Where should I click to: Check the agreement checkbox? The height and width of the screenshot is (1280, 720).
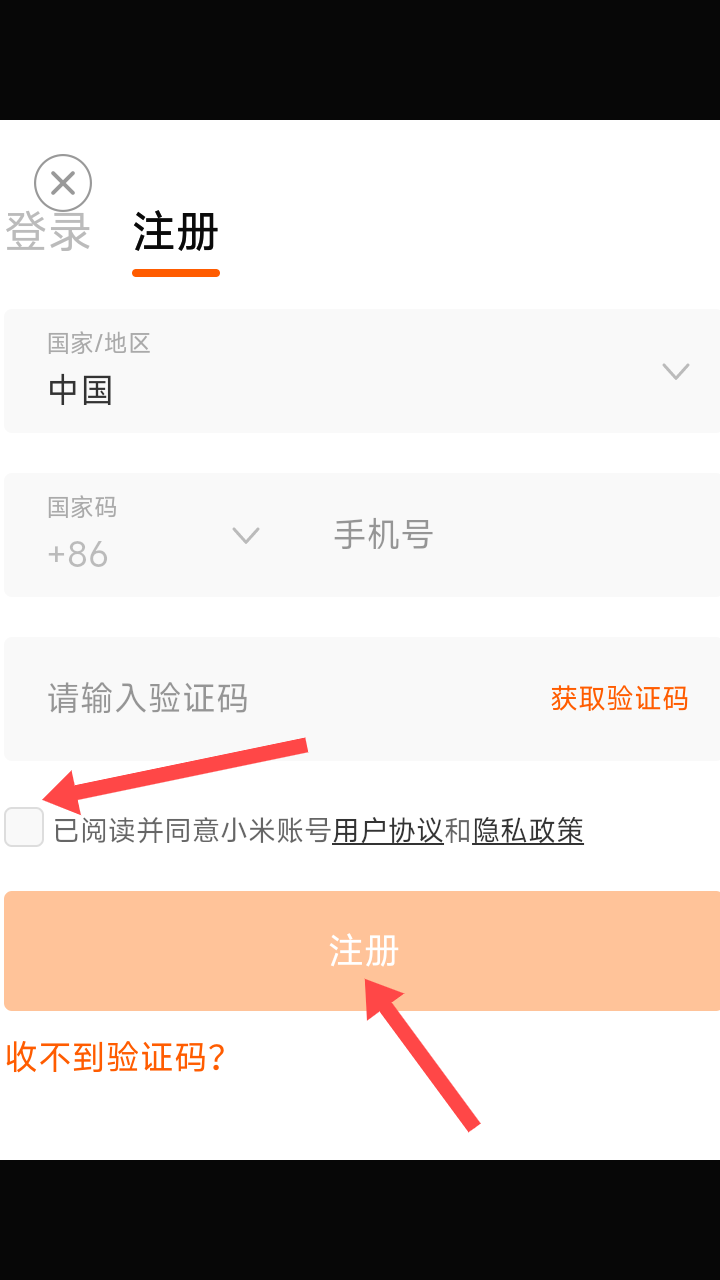tap(24, 828)
